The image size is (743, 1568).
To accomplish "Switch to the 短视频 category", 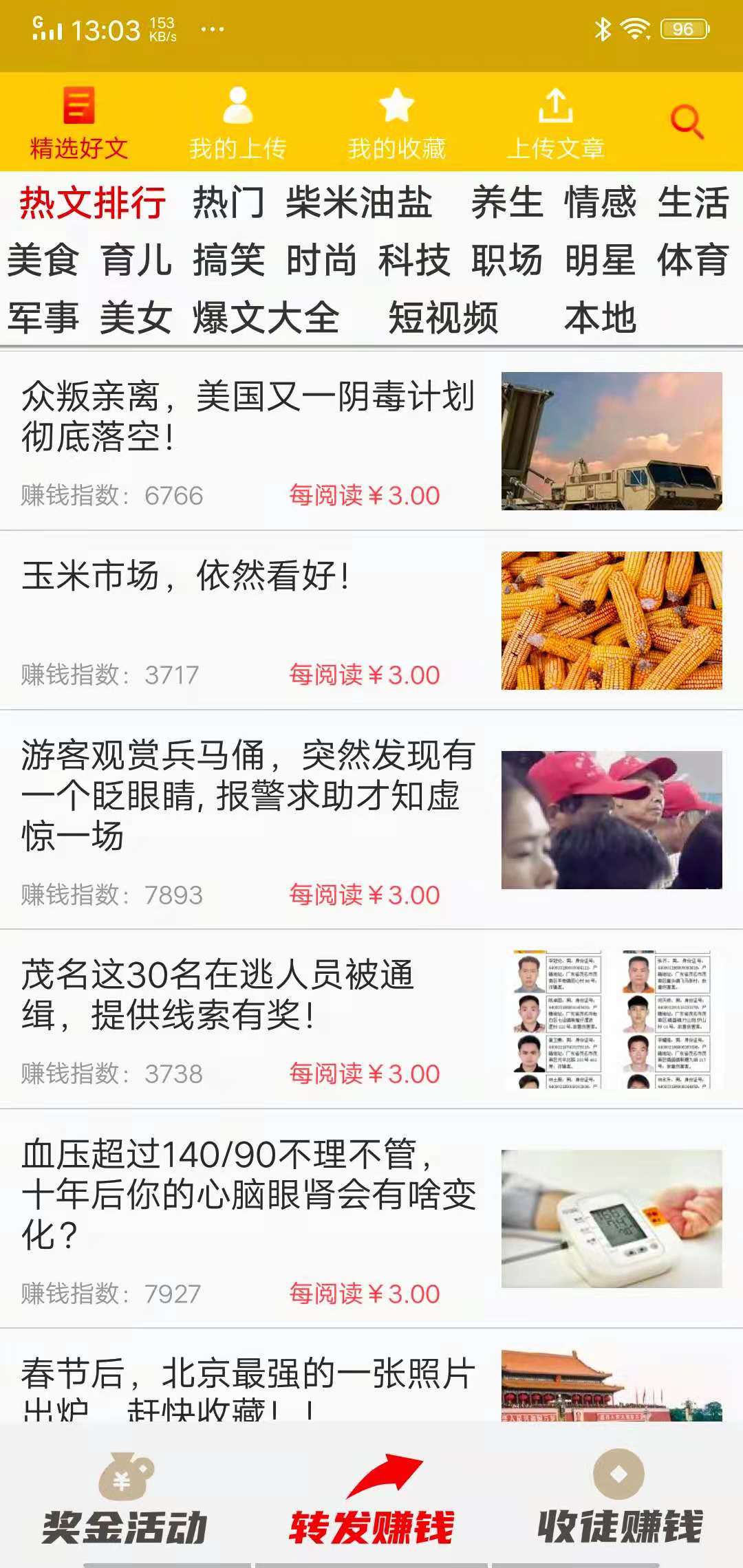I will point(444,318).
